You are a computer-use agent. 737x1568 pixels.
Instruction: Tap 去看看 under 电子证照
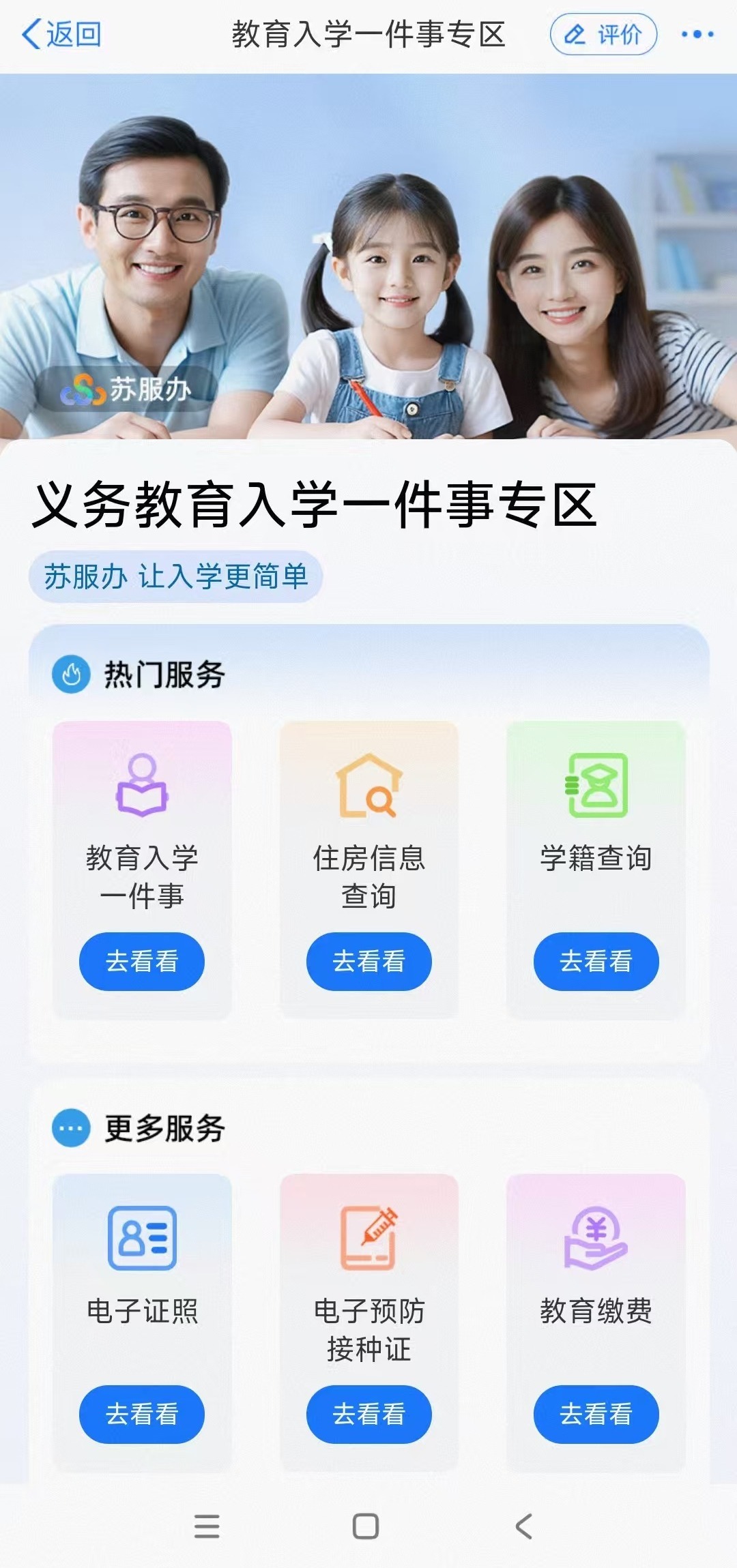[142, 1414]
